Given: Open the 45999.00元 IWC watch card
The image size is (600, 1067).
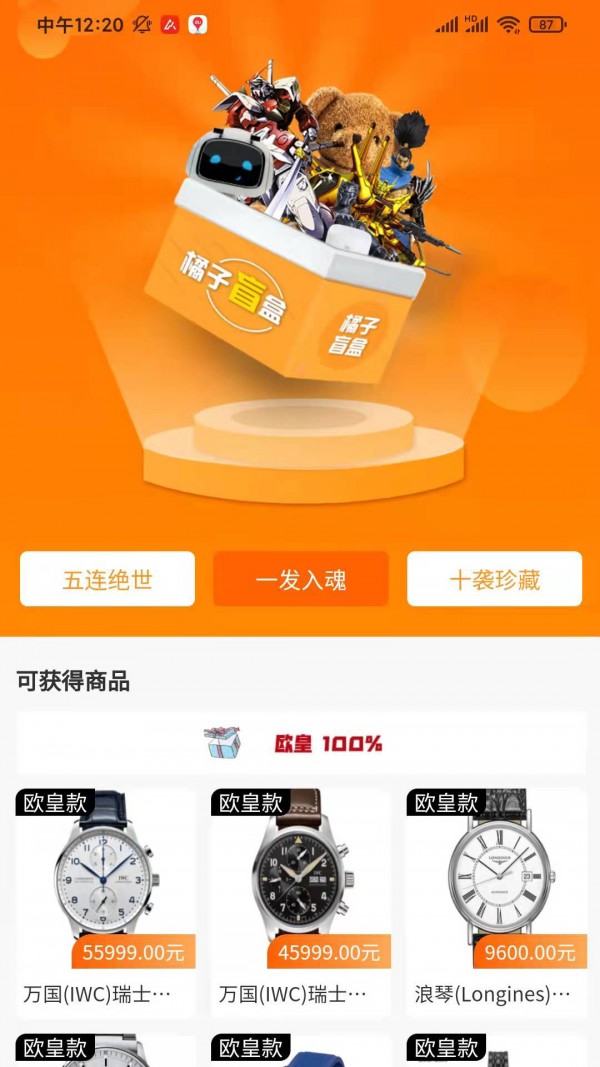Looking at the screenshot, I should pyautogui.click(x=300, y=900).
